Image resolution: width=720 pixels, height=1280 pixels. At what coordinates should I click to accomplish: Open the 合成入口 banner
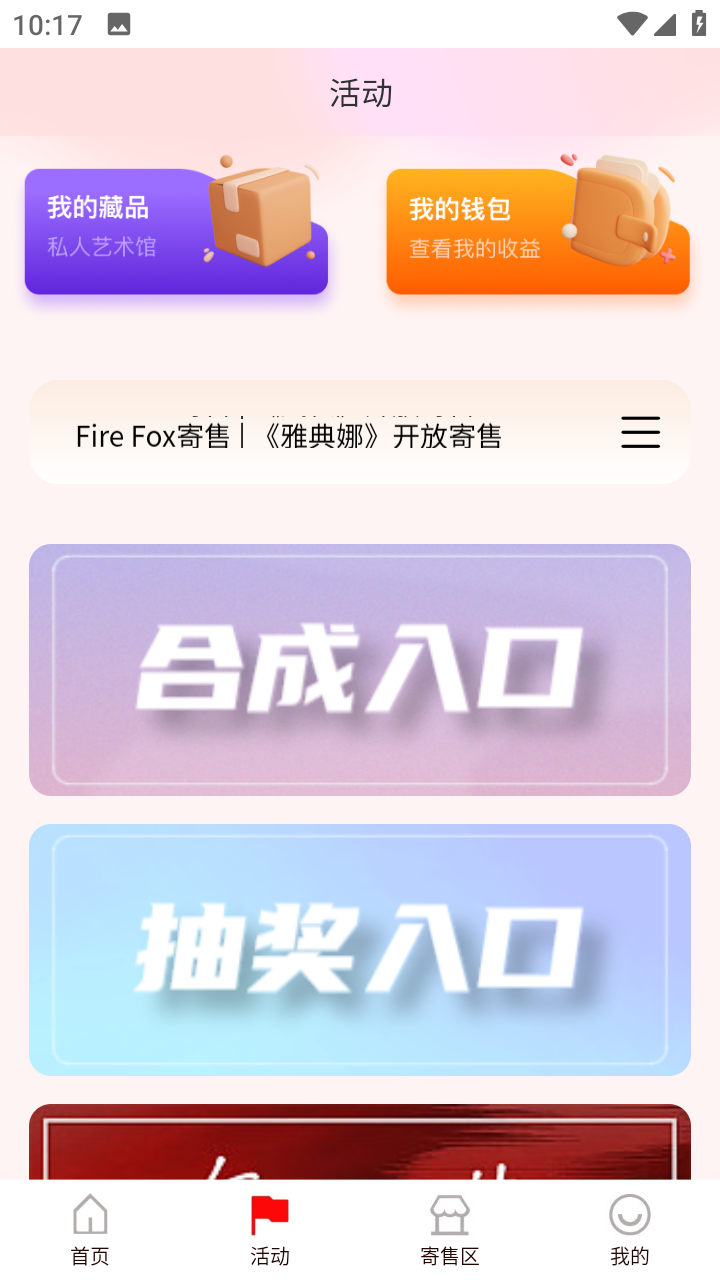[x=360, y=670]
